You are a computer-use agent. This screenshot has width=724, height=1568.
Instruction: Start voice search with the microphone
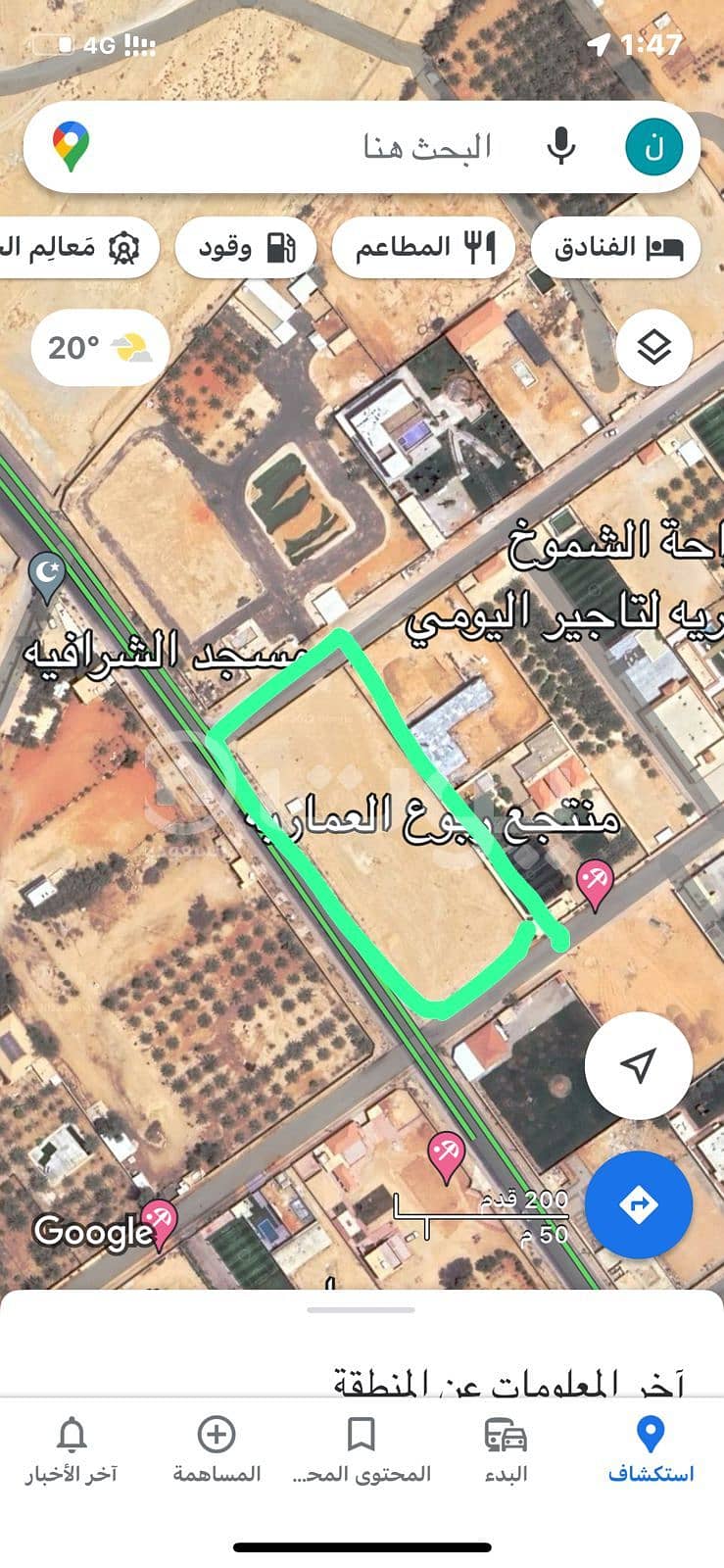tap(560, 148)
